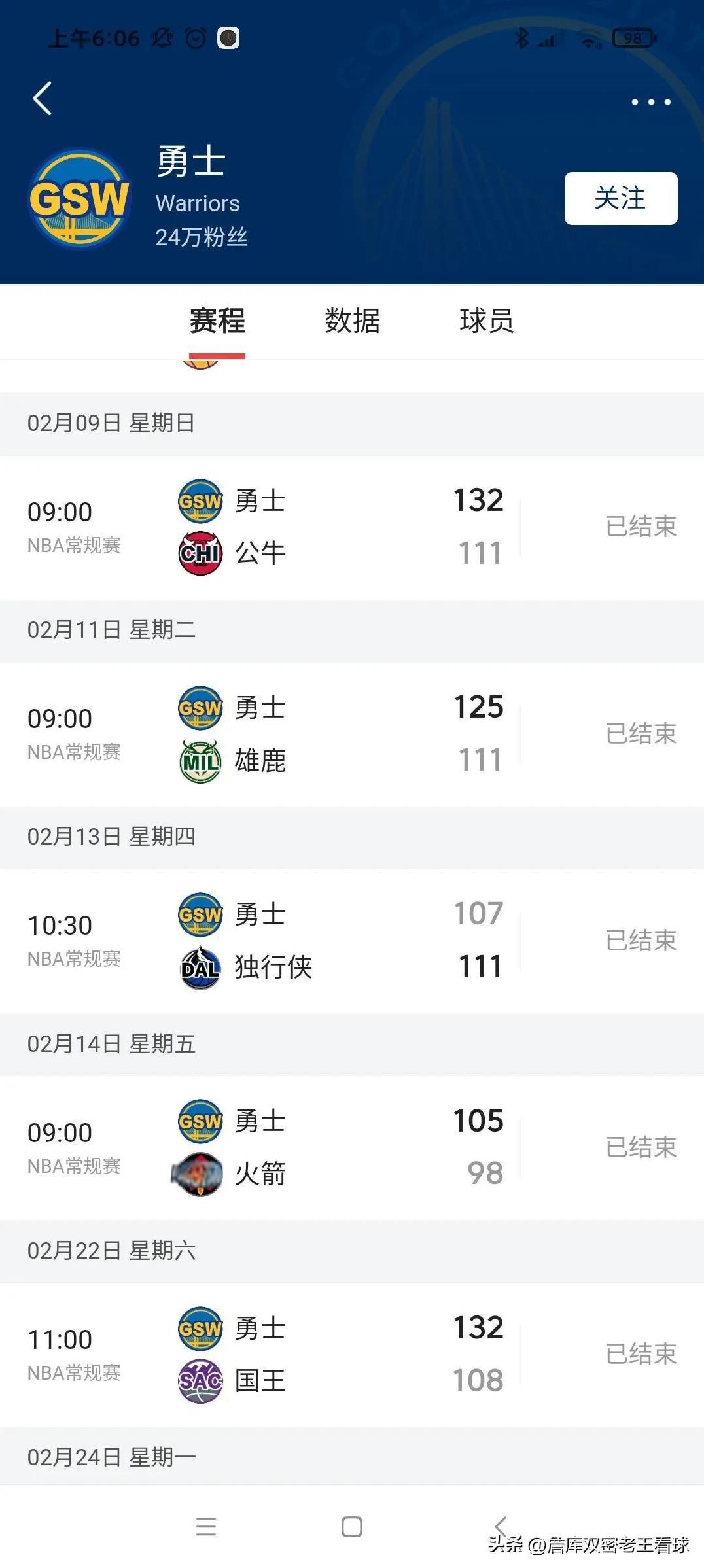Screen dimensions: 704x1568
Task: Follow the Warriors with 关注 button
Action: tap(620, 198)
